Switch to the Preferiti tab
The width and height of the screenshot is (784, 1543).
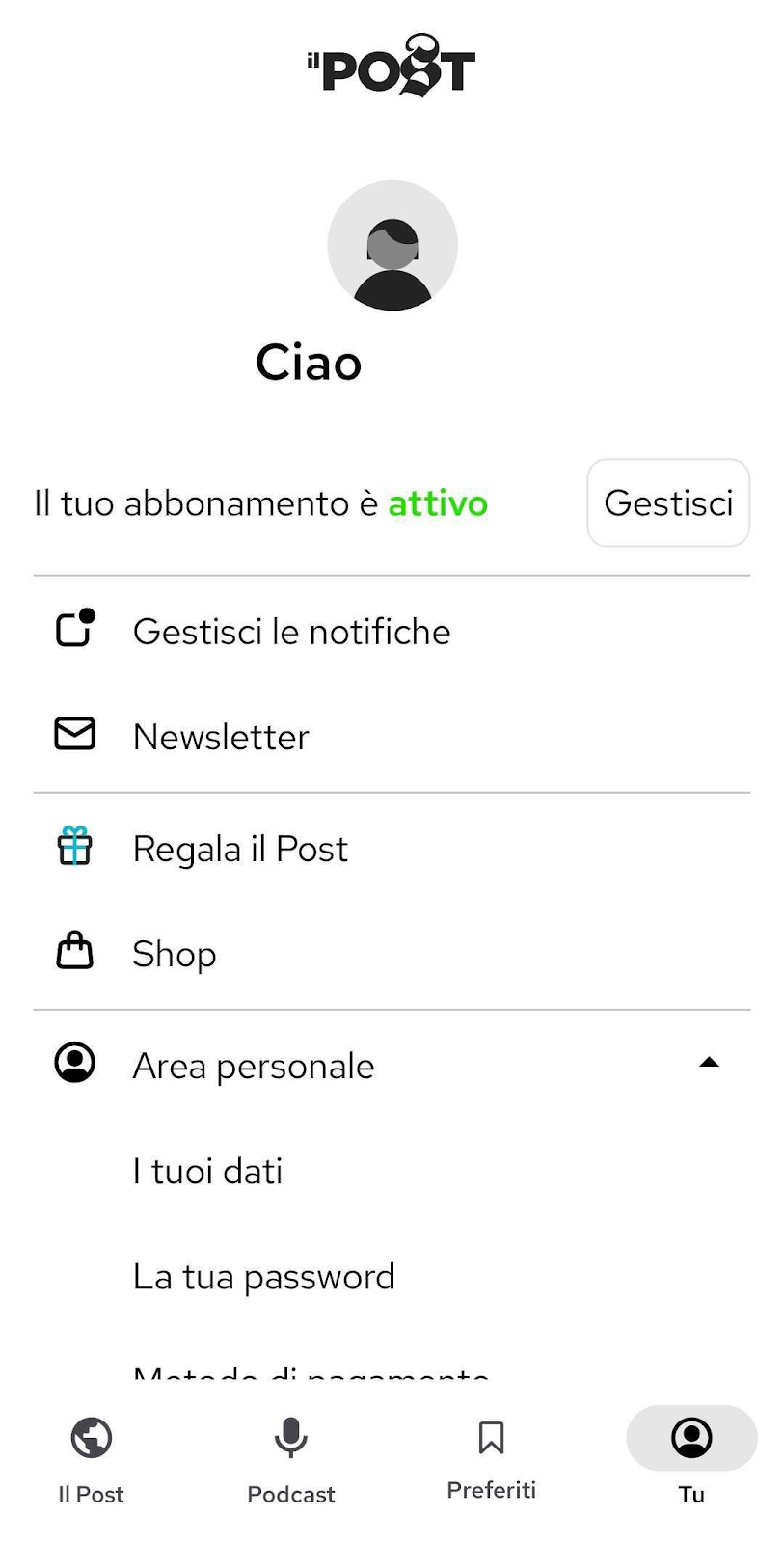tap(491, 1461)
